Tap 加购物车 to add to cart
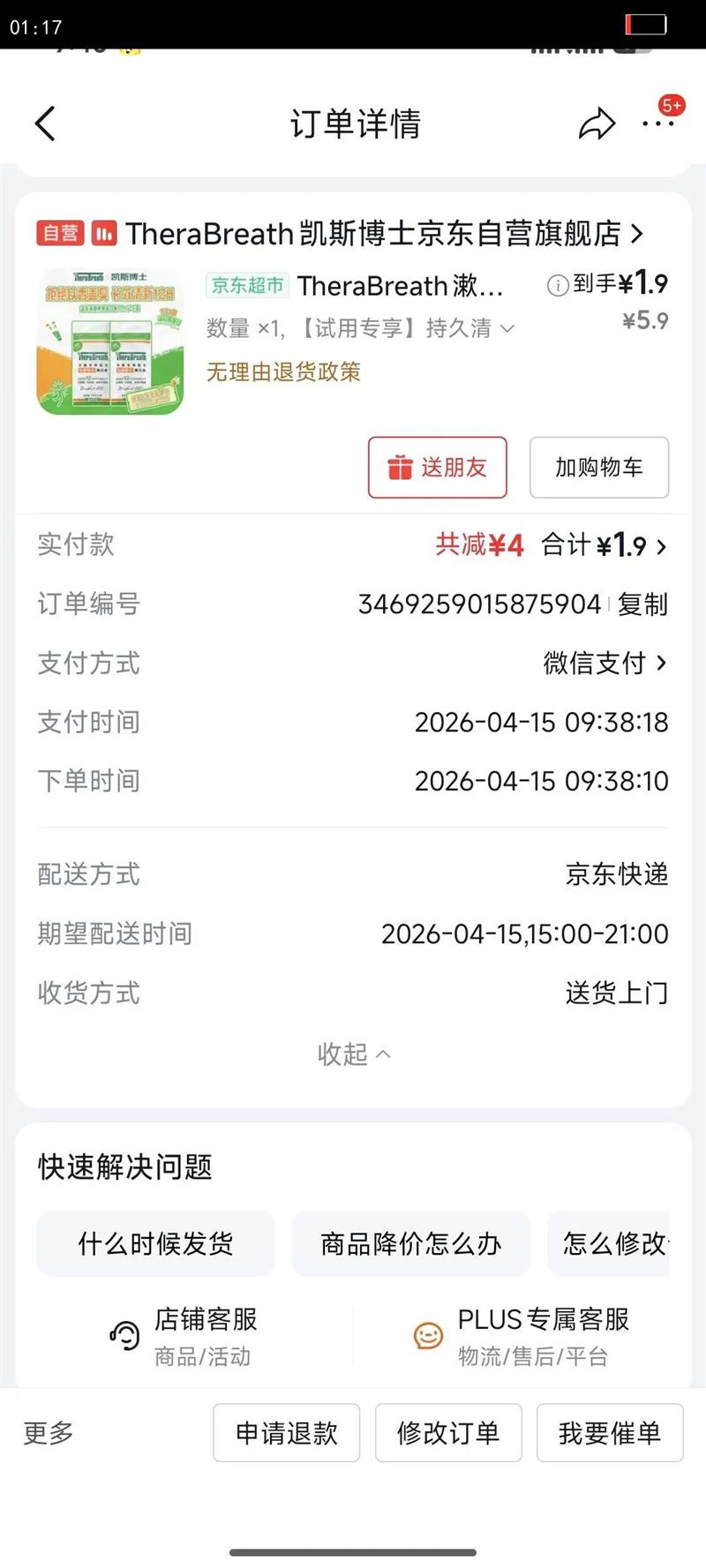The height and width of the screenshot is (1568, 706). pyautogui.click(x=598, y=468)
